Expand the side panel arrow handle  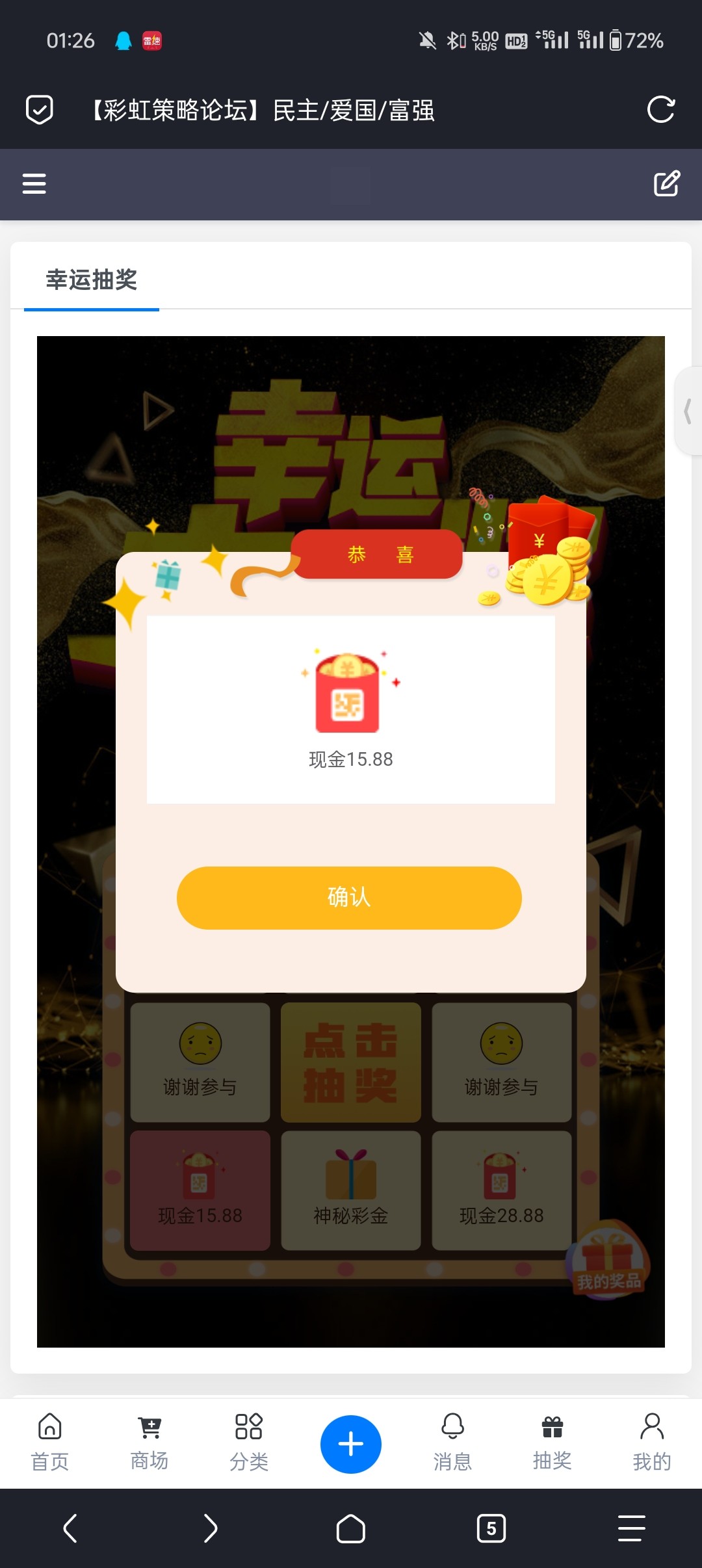pos(688,412)
